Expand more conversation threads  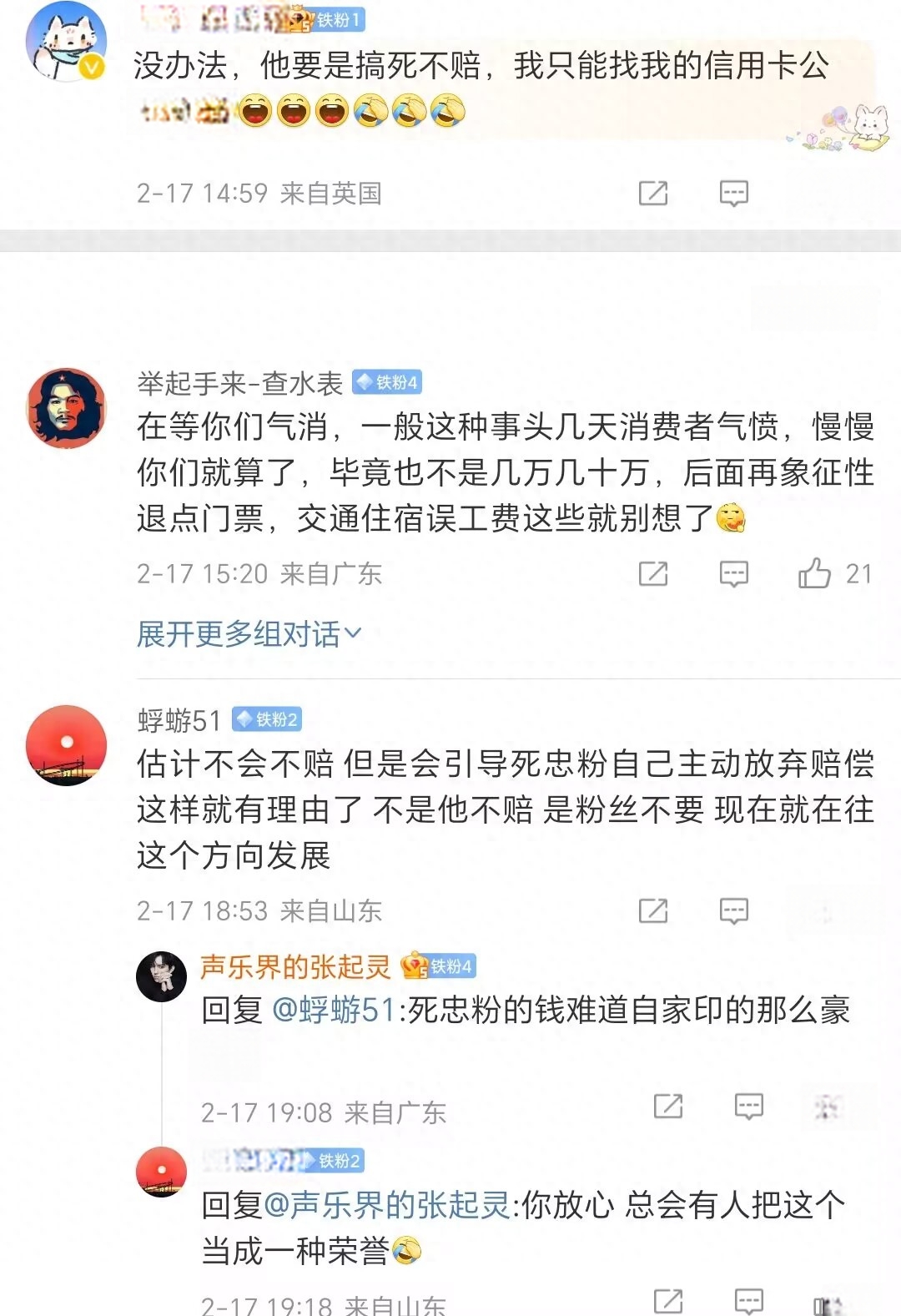coord(249,635)
